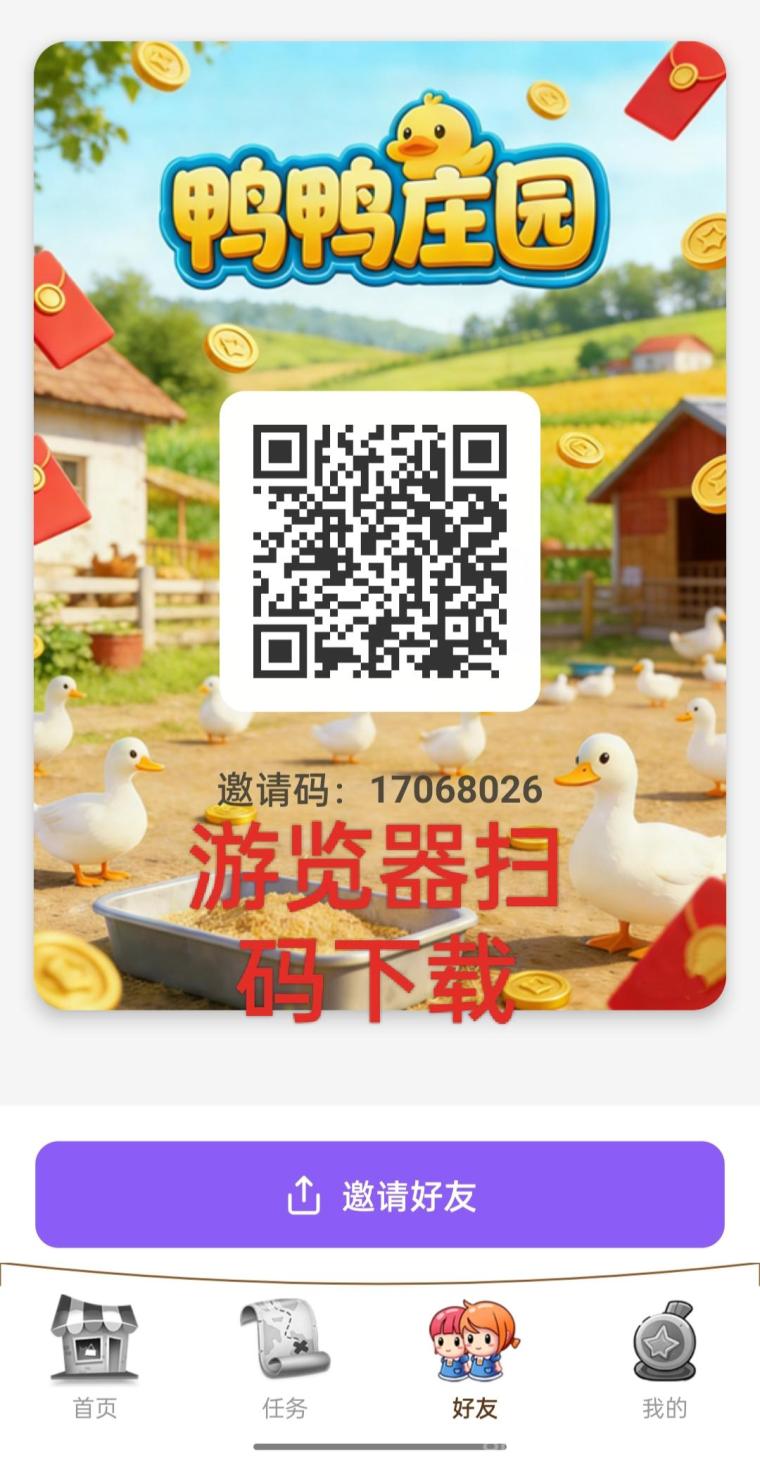
Task: Click the 邀请好友 invite button
Action: [380, 1193]
